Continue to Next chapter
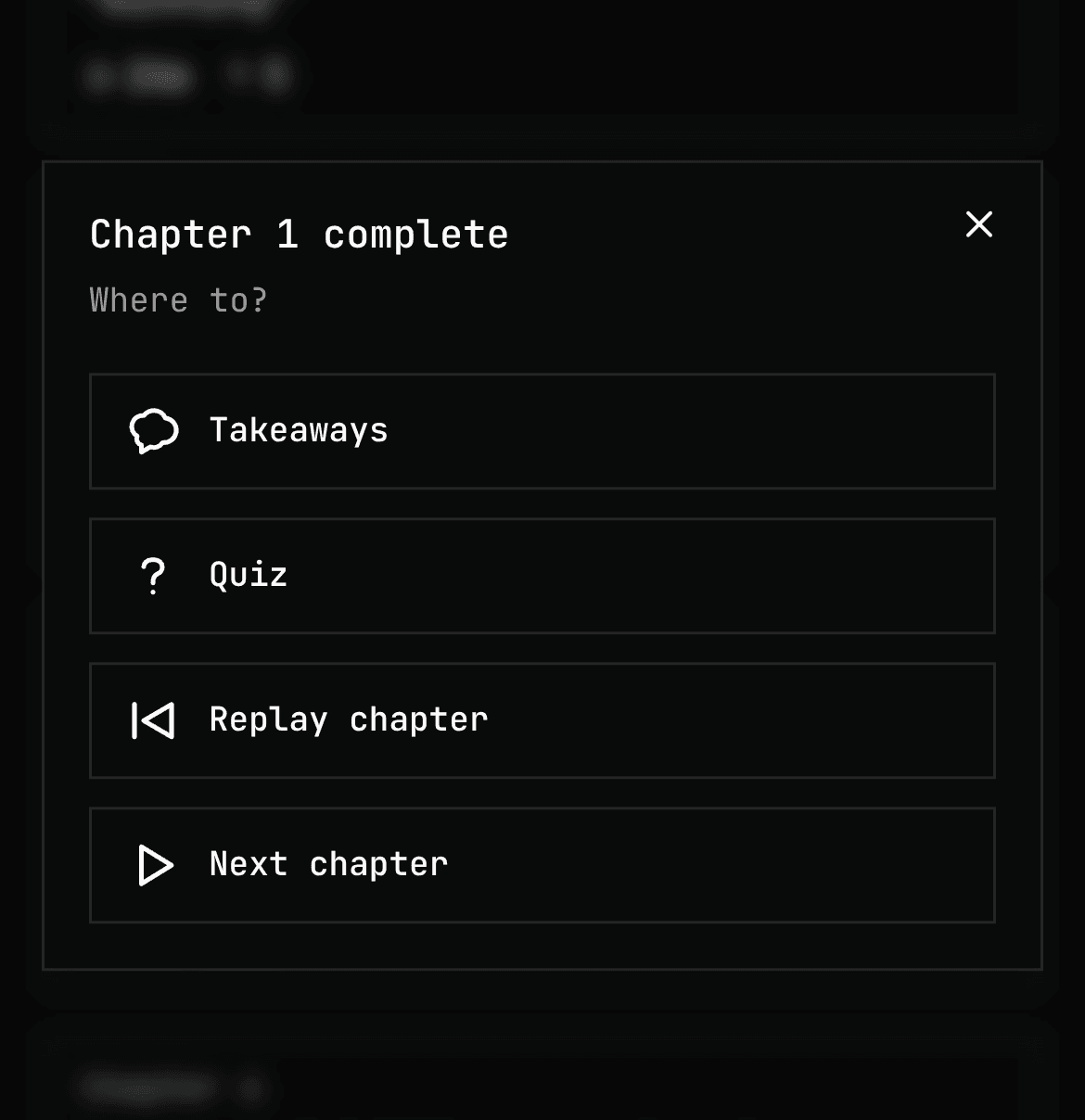This screenshot has height=1120, width=1085. tap(542, 865)
